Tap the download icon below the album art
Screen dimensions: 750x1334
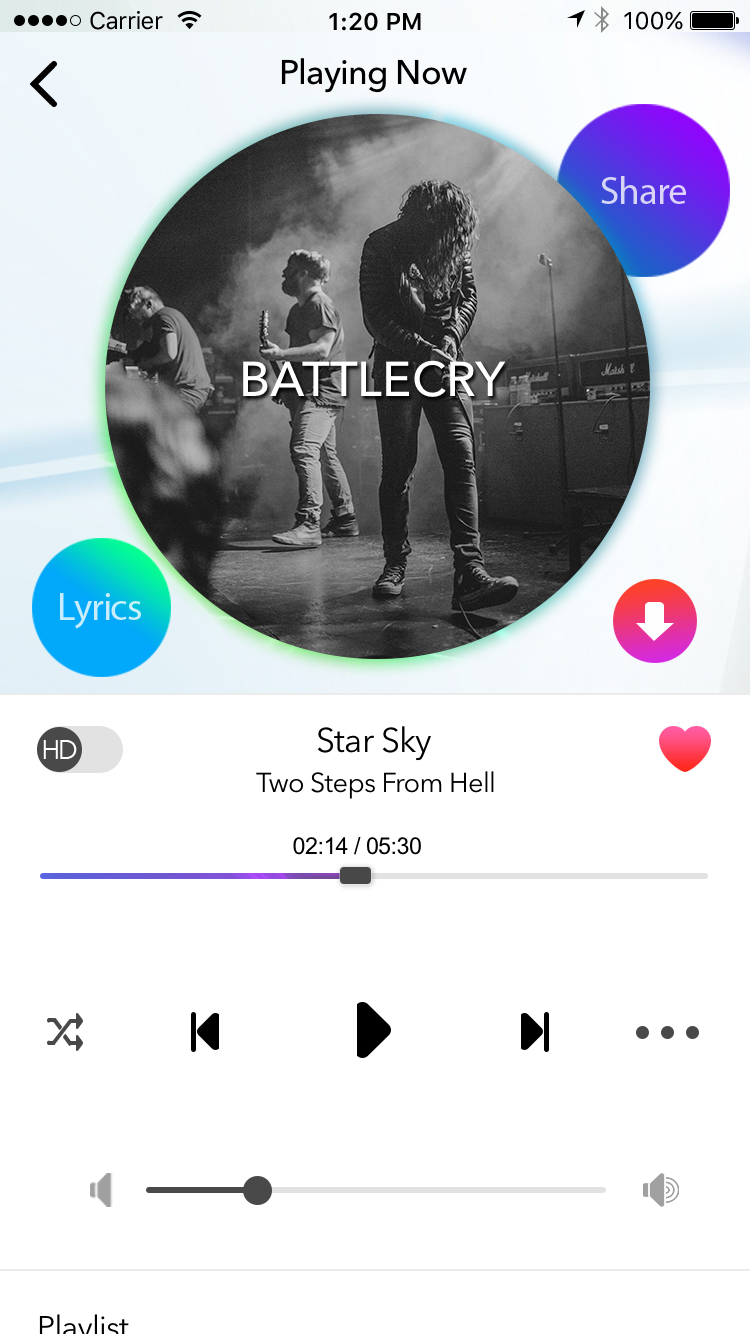(x=655, y=621)
